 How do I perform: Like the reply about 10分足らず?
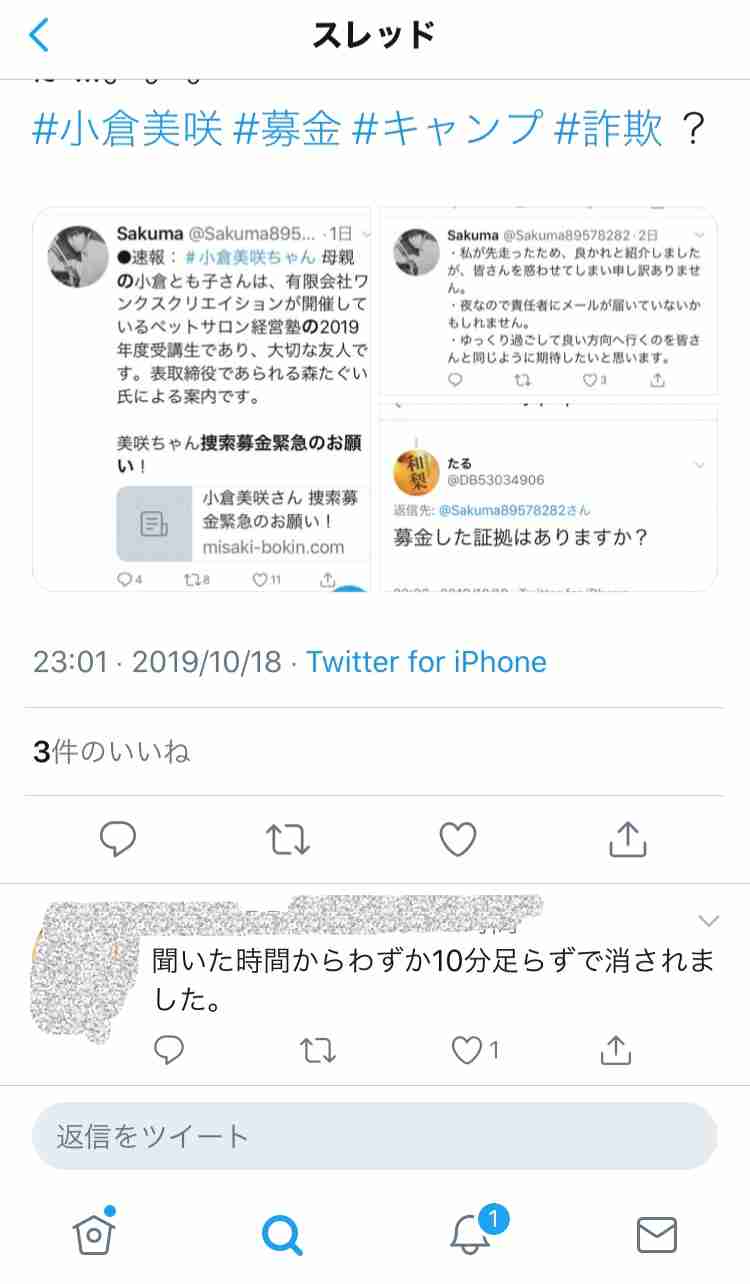467,1049
